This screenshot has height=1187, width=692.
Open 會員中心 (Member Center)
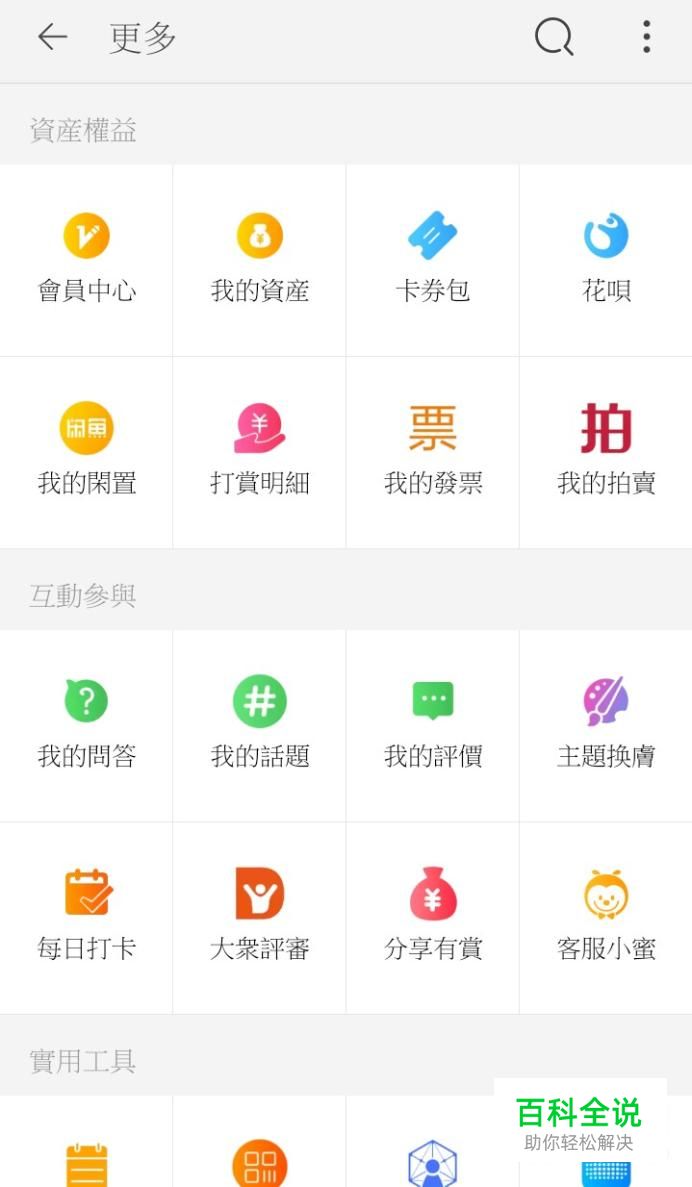86,260
